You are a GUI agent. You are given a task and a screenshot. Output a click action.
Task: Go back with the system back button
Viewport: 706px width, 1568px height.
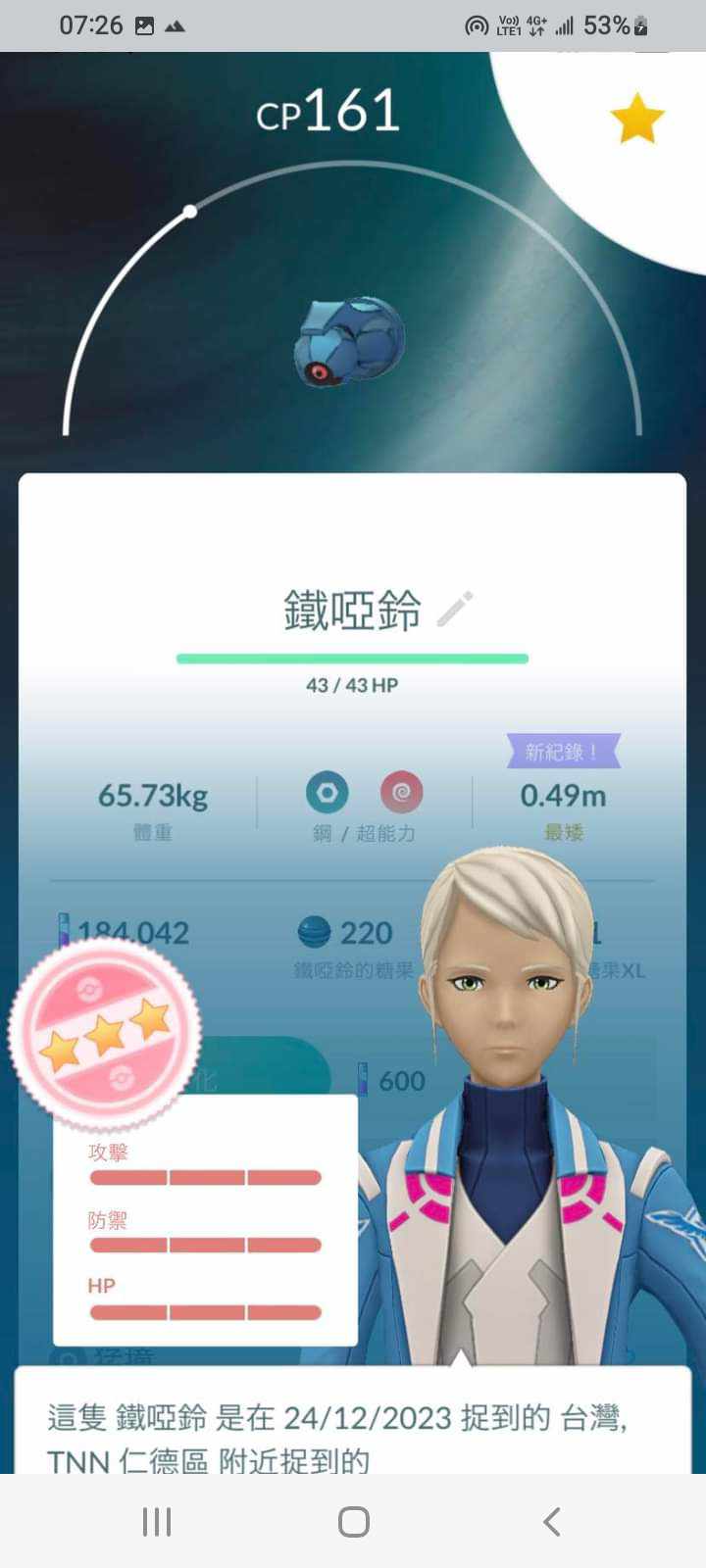(x=551, y=1521)
